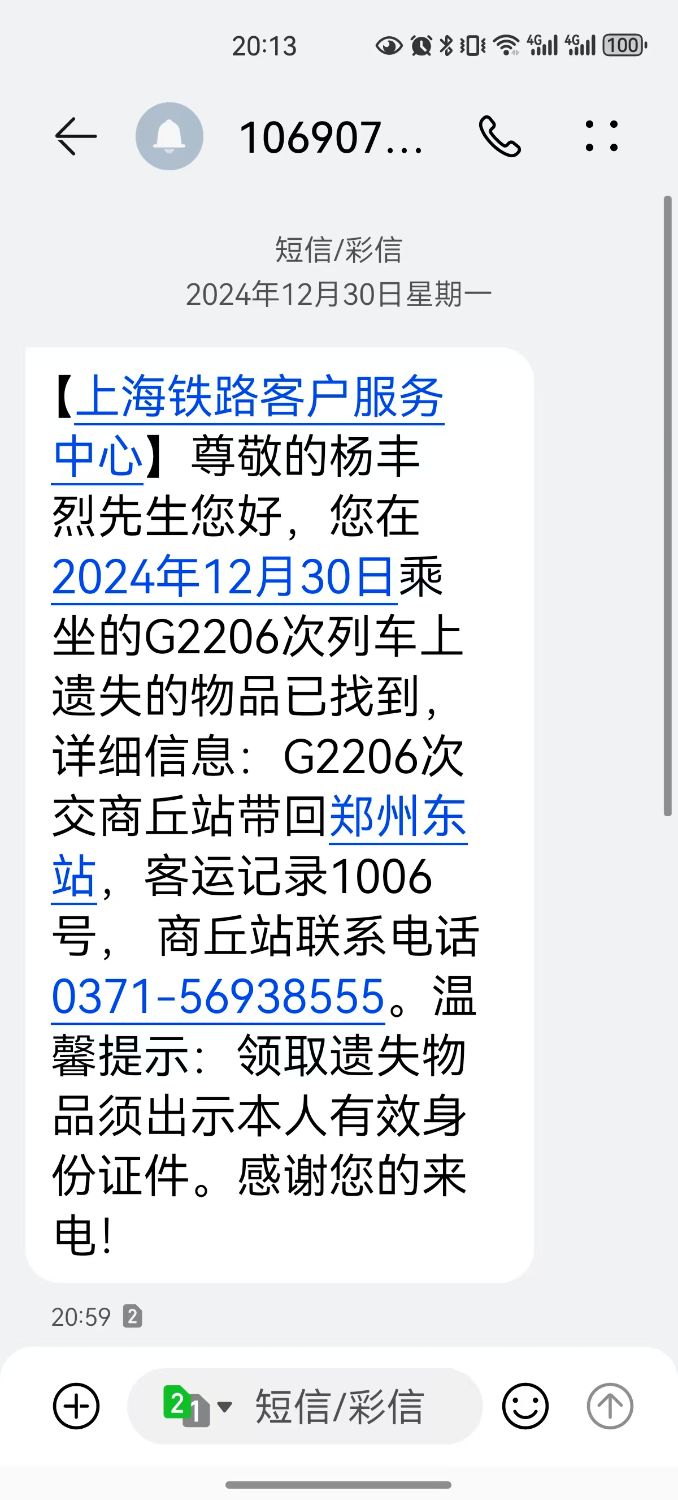Tap the phone number 0371-56938555
Screen dimensions: 678x1500
click(218, 997)
